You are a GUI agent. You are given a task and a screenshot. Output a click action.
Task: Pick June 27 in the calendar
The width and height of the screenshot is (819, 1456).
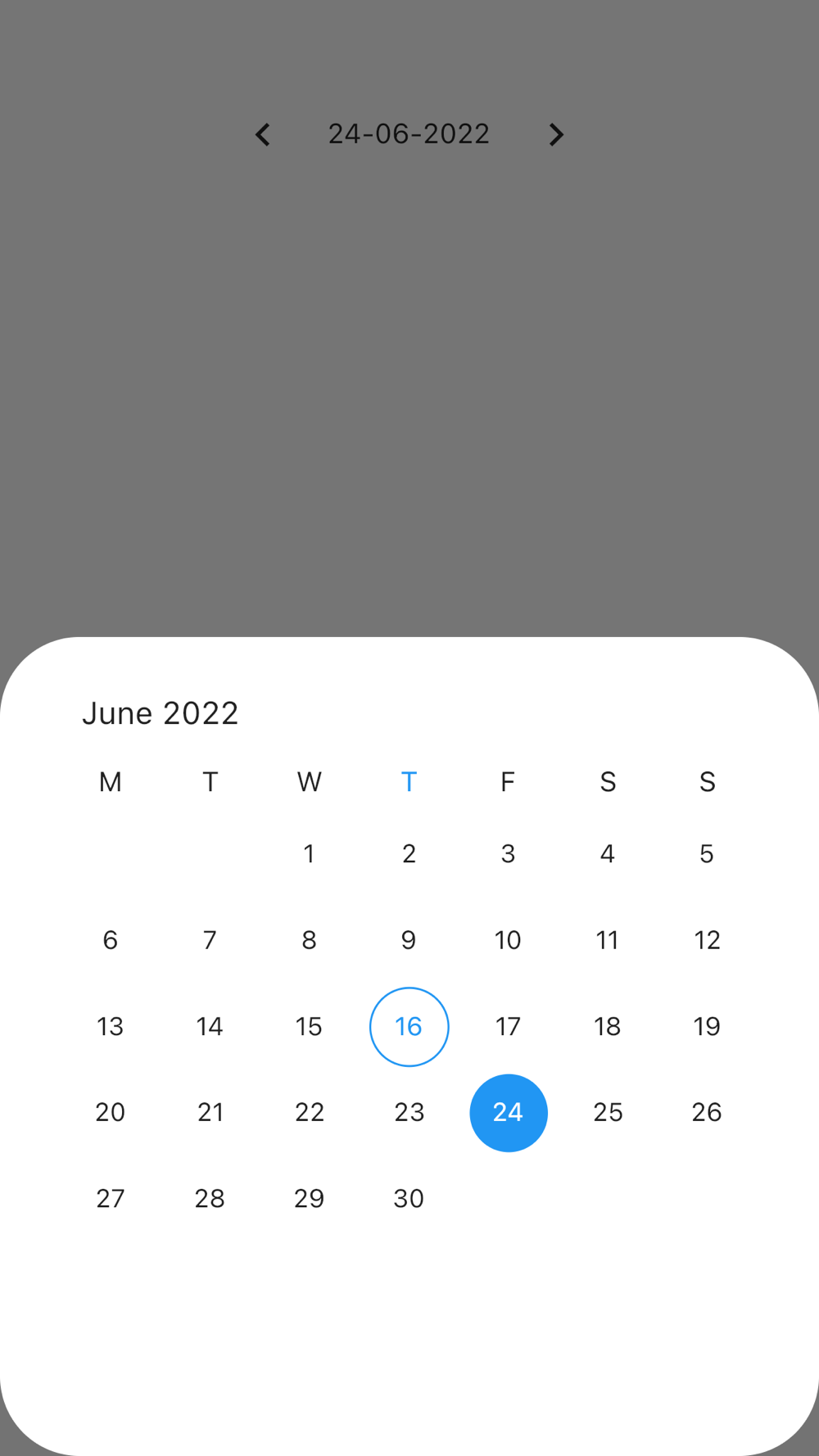click(x=111, y=1199)
